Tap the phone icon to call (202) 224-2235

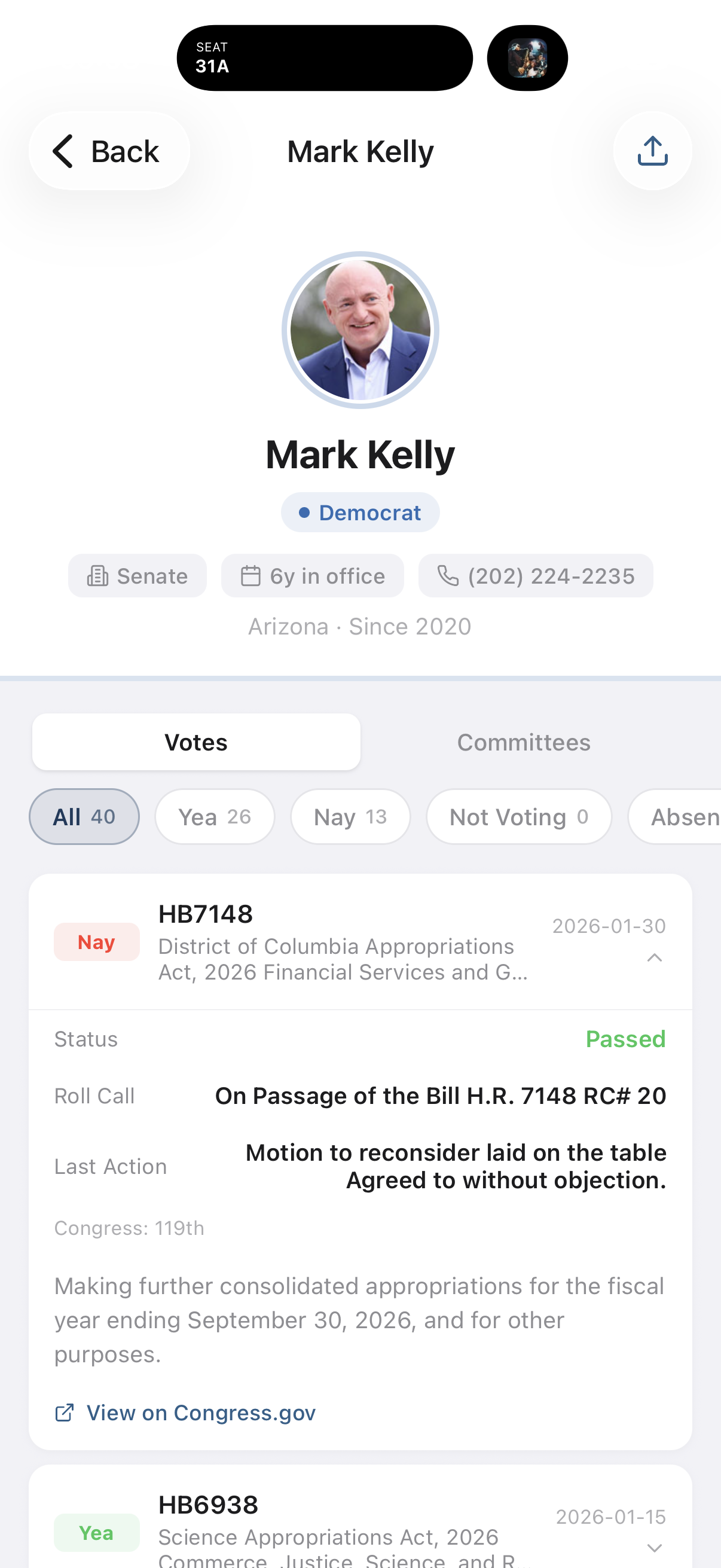coord(448,575)
